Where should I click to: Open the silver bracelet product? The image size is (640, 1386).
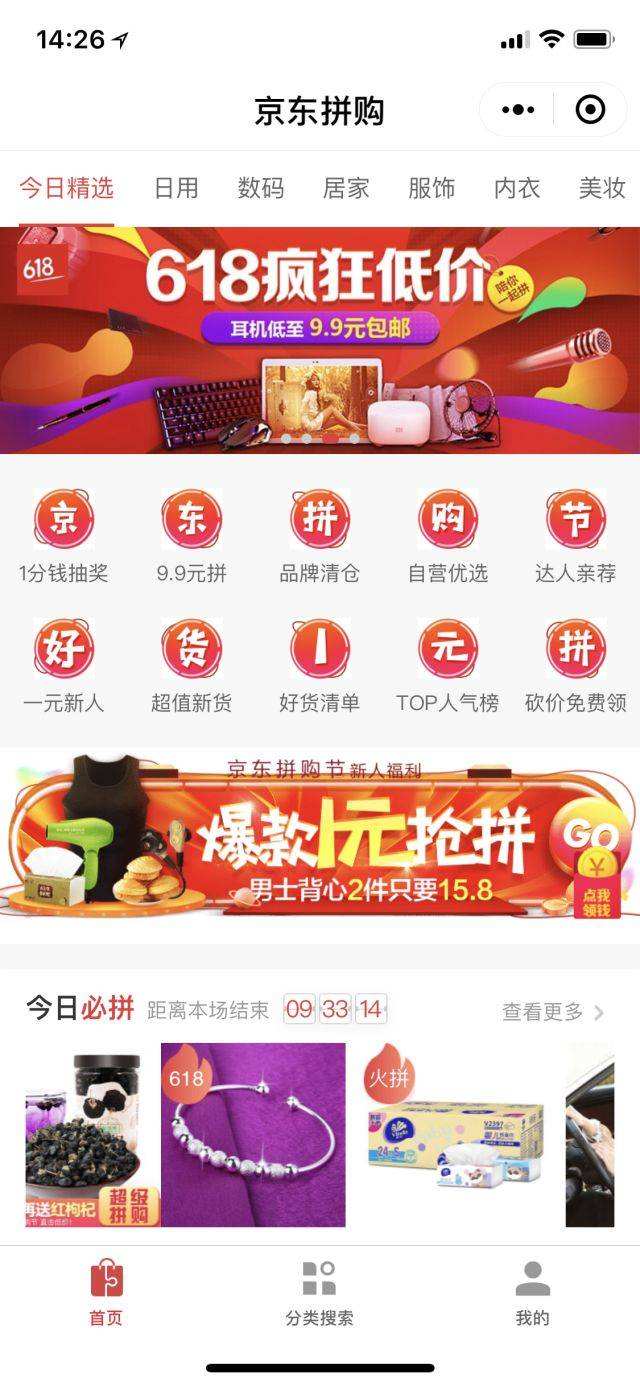253,1135
